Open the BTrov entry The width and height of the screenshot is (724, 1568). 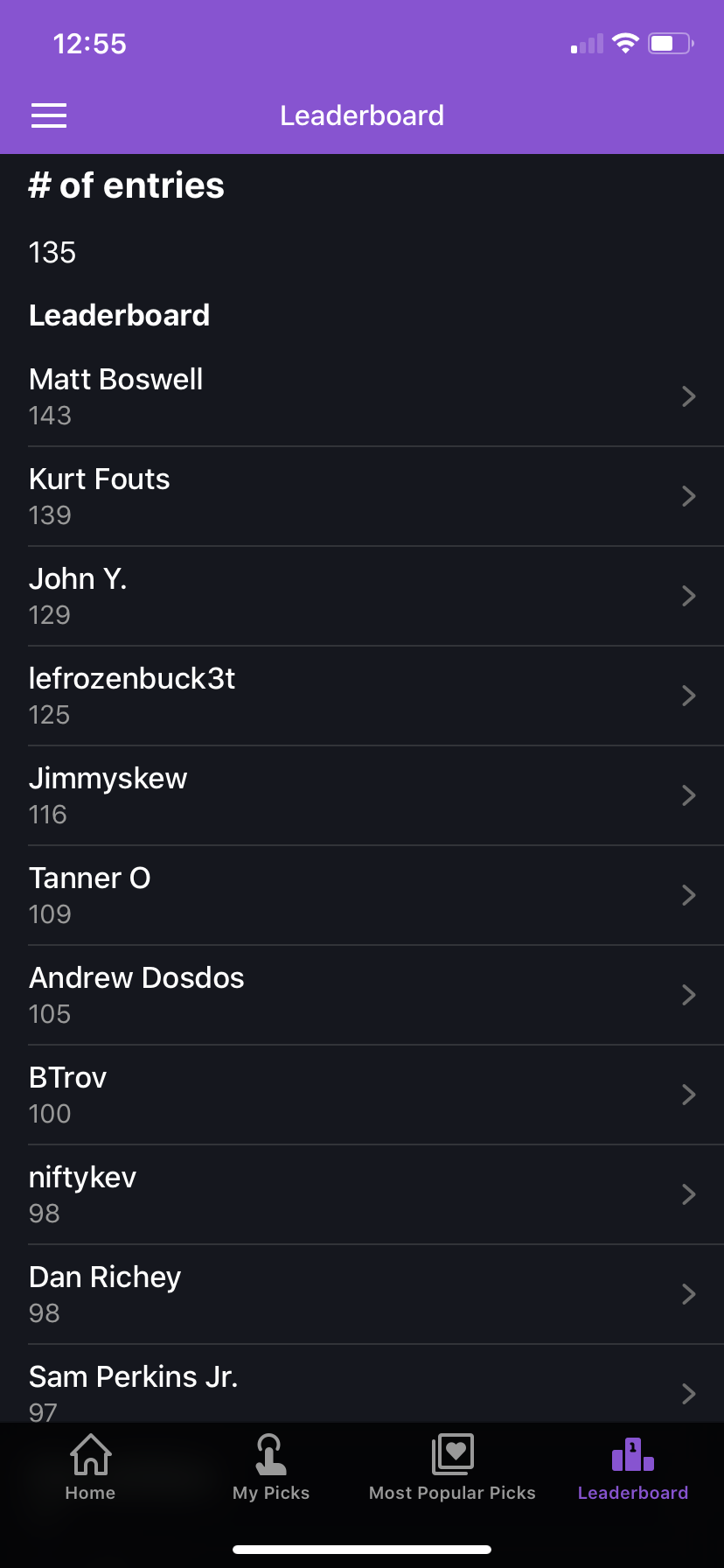[x=362, y=1095]
